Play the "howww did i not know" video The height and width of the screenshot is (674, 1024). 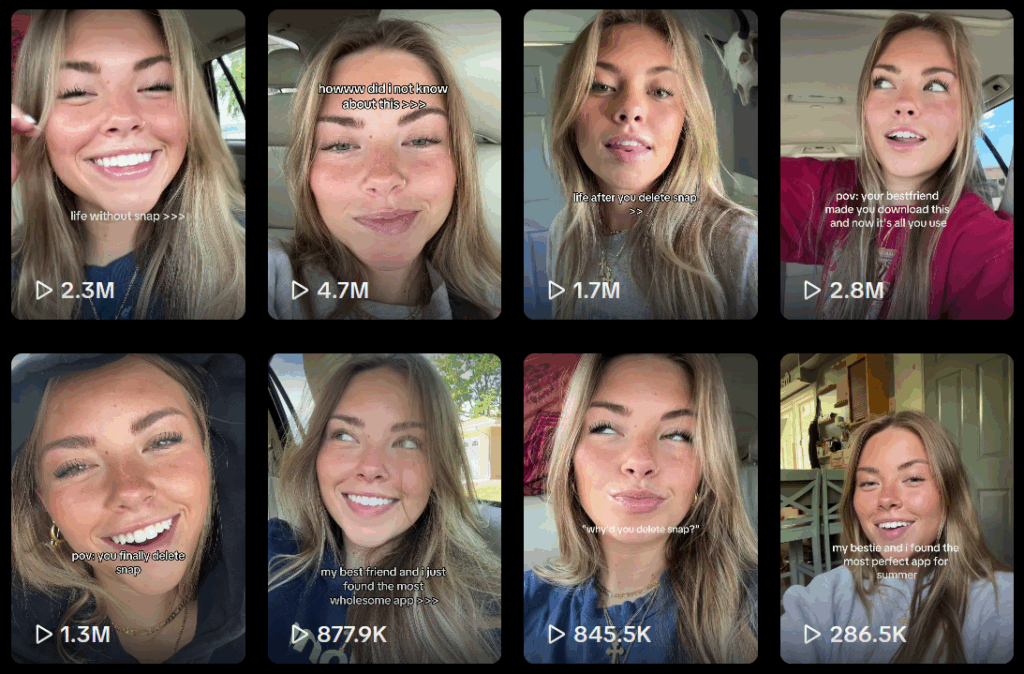pos(384,165)
